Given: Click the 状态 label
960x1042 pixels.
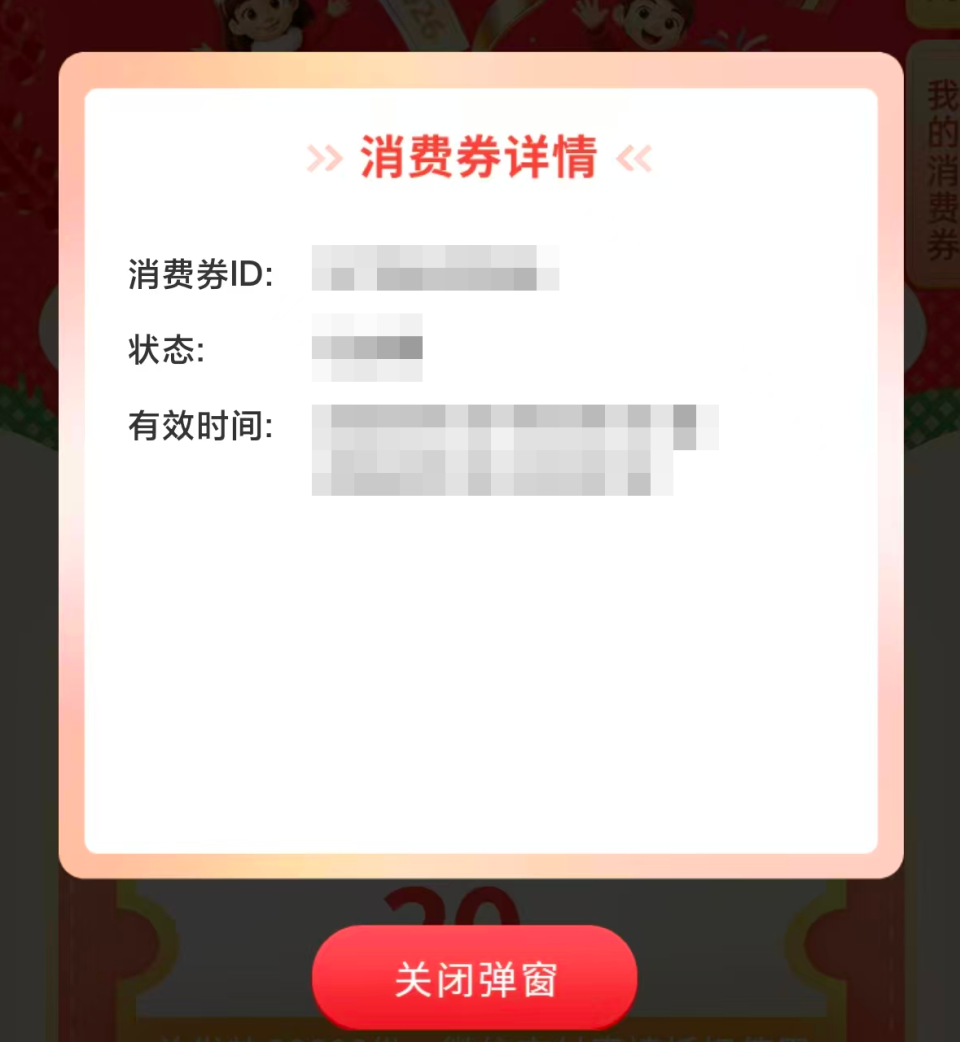Looking at the screenshot, I should point(166,348).
